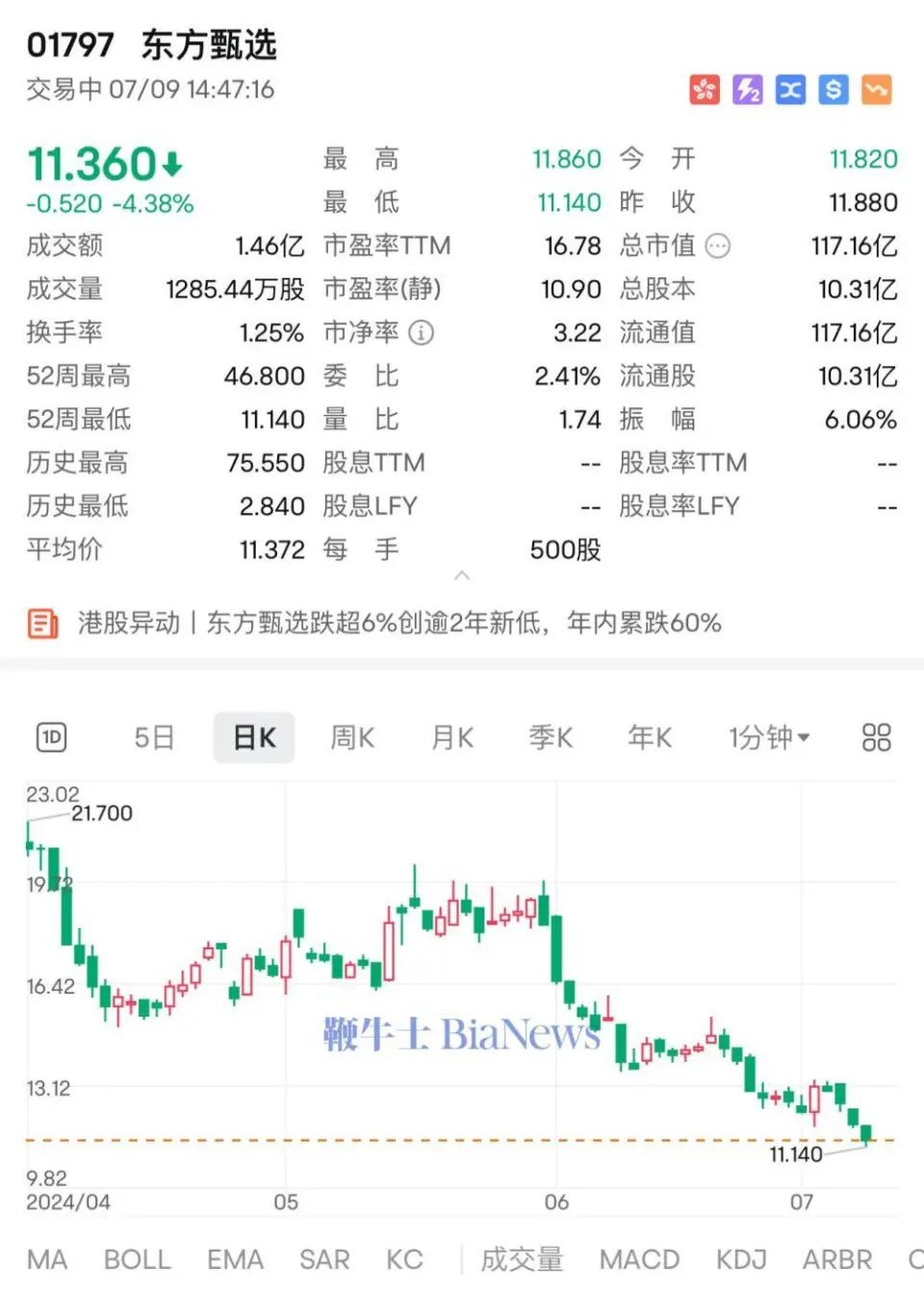This screenshot has width=924, height=1294.
Task: Open the 月K monthly chart
Action: (452, 738)
